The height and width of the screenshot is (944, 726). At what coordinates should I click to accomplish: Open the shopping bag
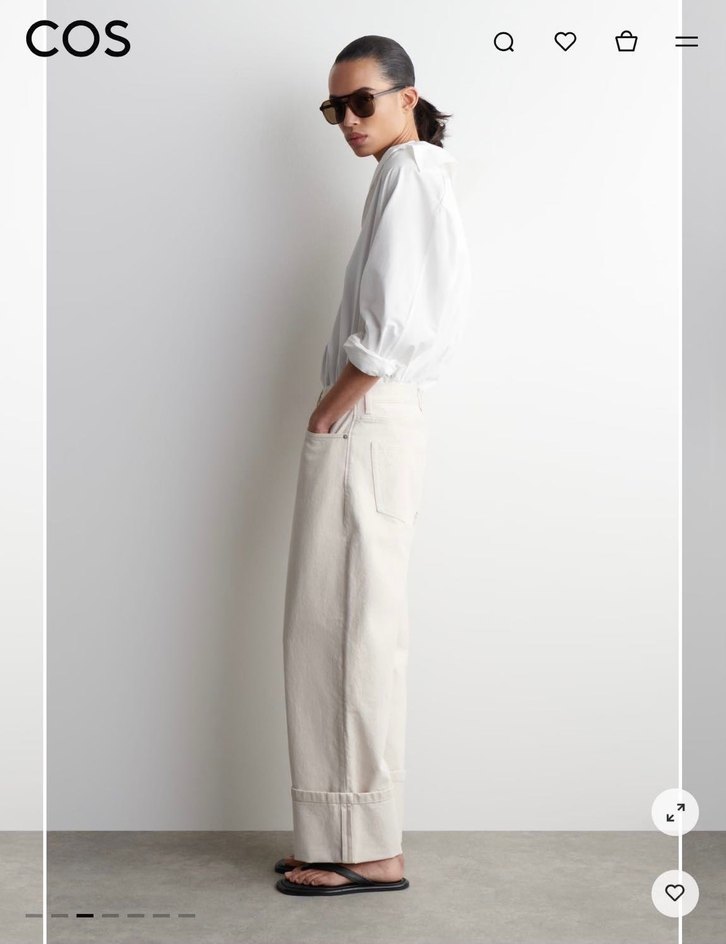coord(626,42)
